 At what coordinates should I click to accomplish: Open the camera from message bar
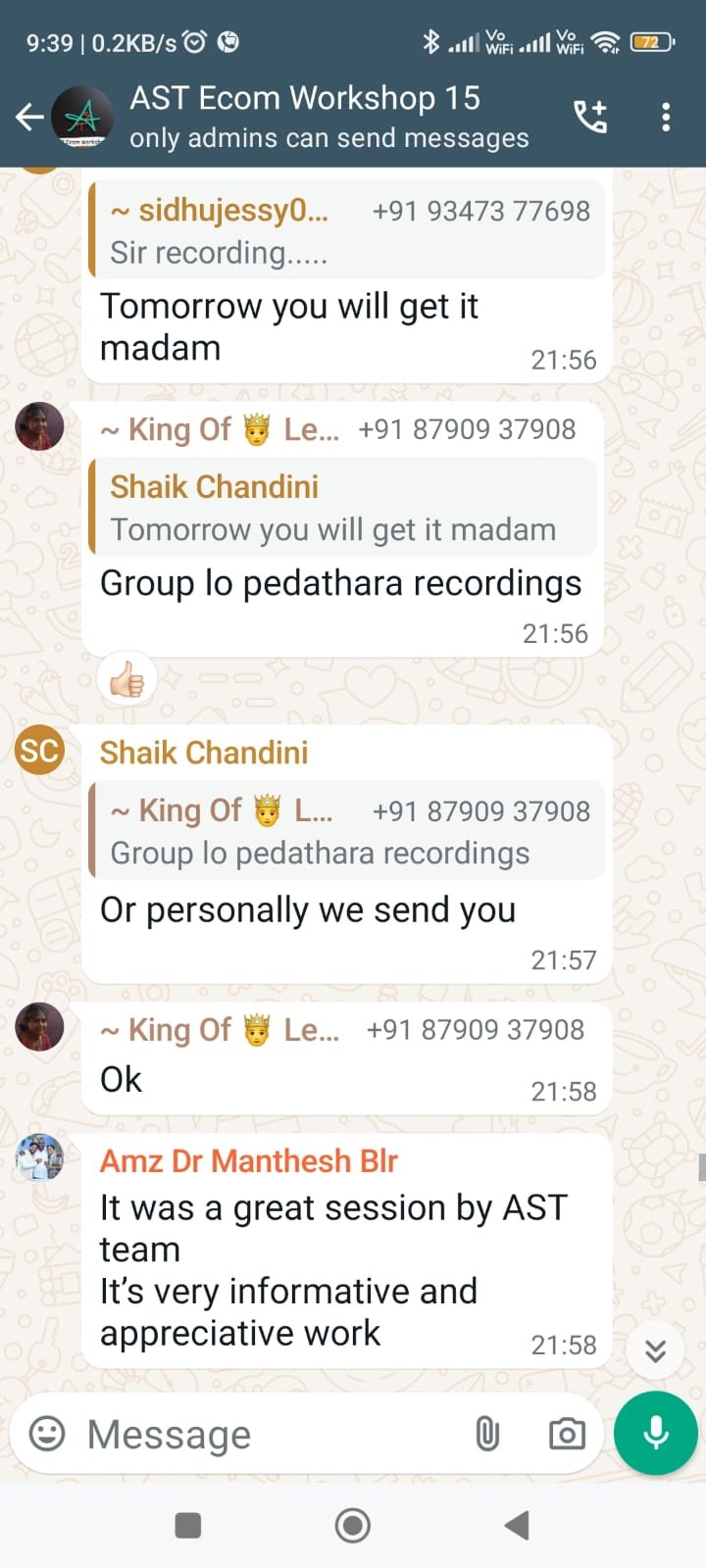(x=567, y=1434)
